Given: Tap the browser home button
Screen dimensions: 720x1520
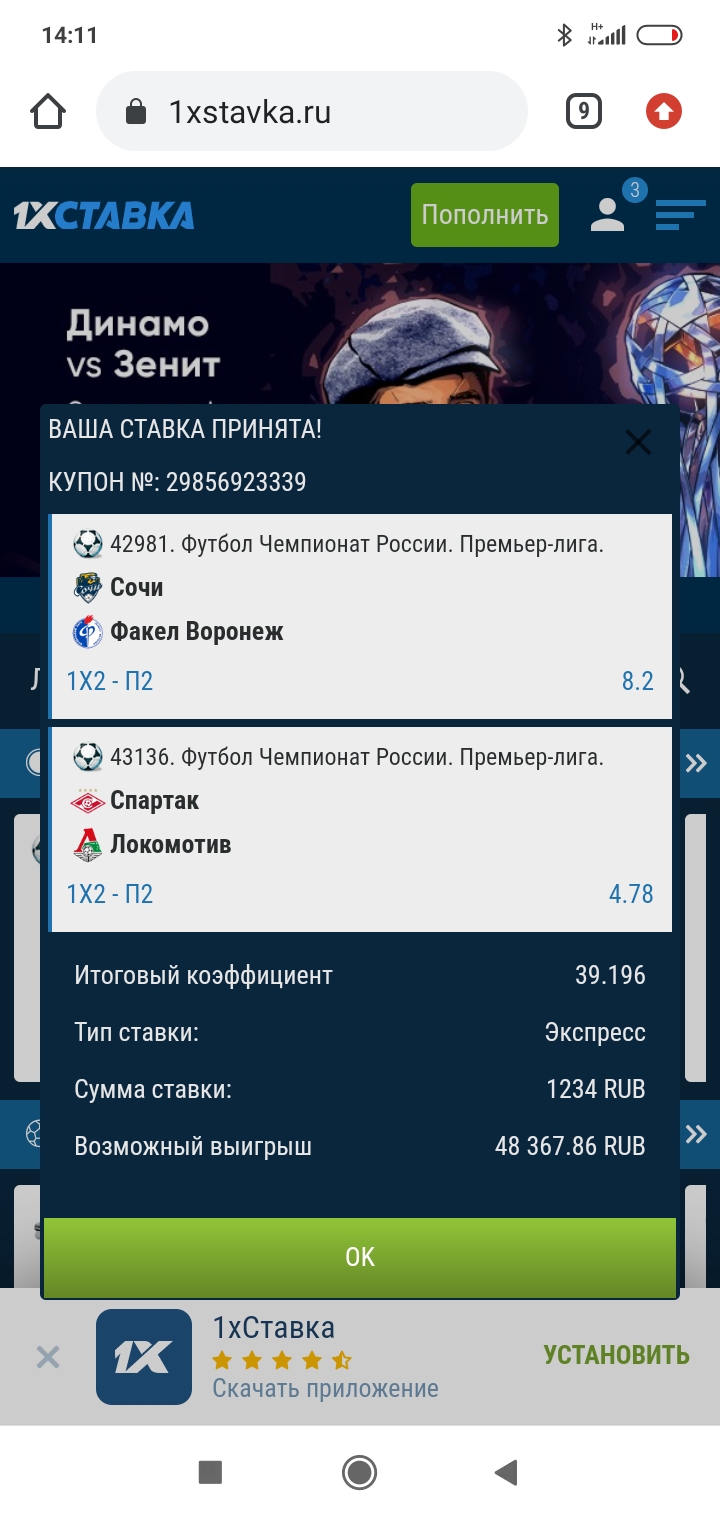Looking at the screenshot, I should (x=48, y=112).
